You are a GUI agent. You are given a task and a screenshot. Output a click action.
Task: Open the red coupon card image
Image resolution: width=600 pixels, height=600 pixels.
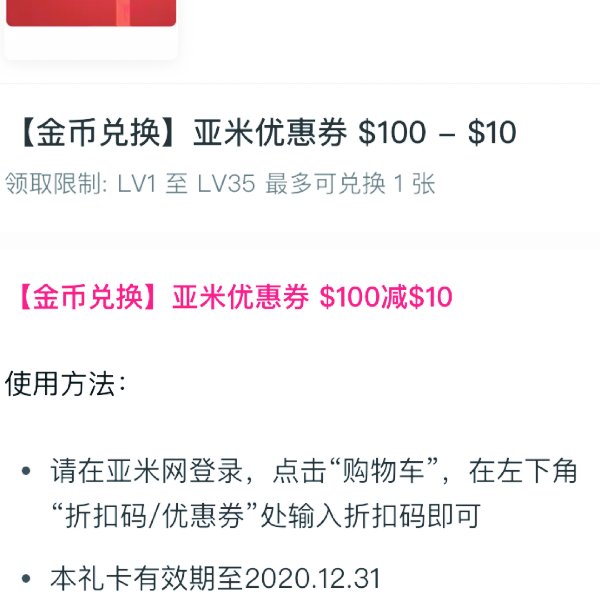click(91, 14)
